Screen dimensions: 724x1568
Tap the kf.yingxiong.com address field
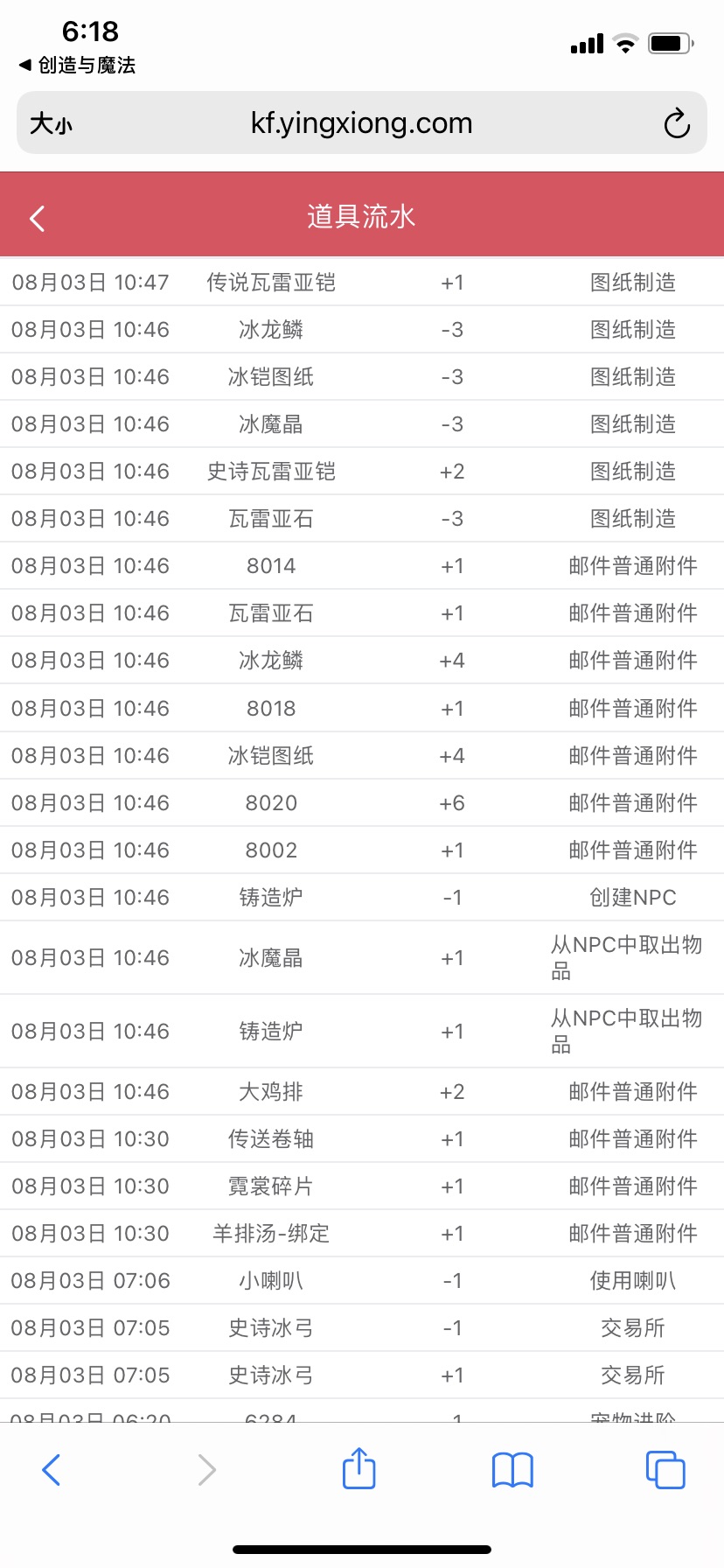click(x=361, y=123)
